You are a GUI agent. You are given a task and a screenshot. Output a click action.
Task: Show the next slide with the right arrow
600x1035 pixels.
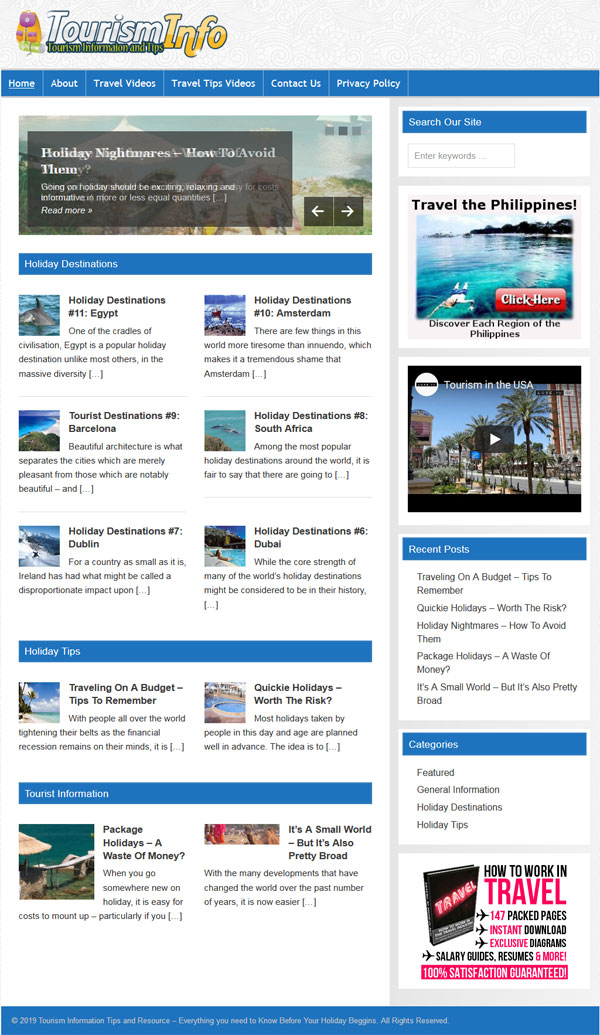coord(348,211)
